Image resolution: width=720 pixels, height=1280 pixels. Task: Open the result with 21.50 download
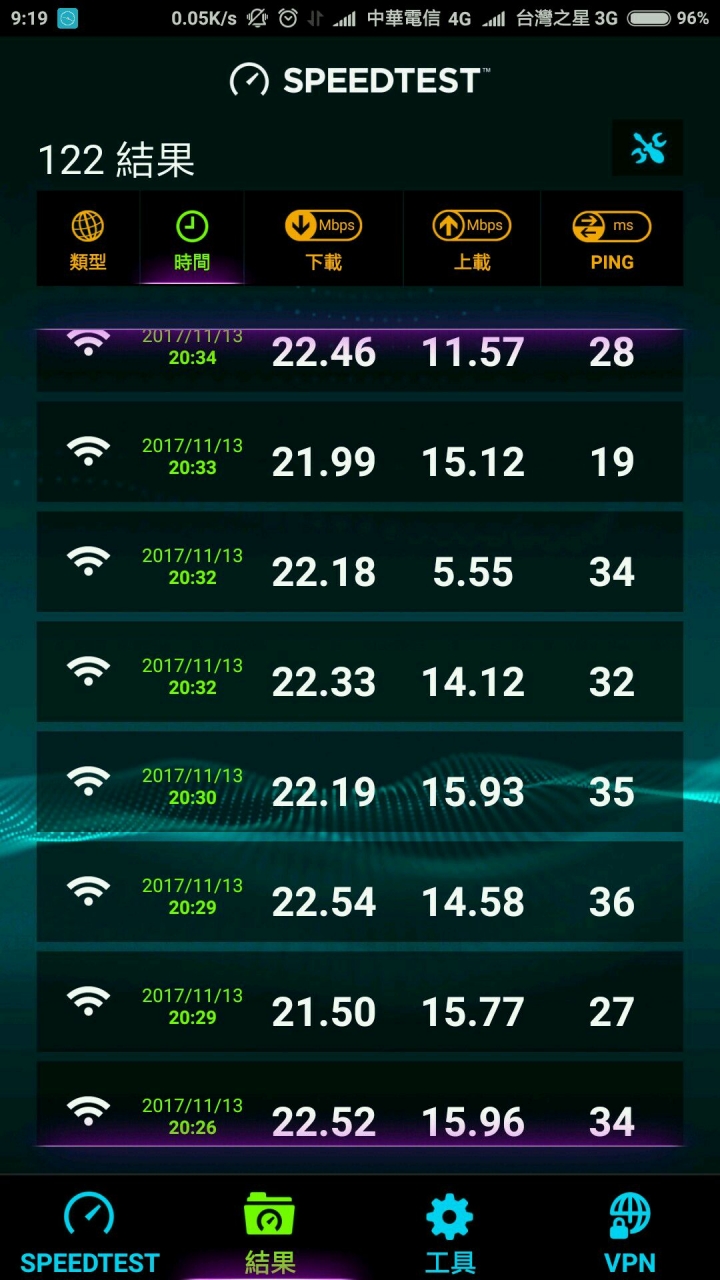point(360,1002)
